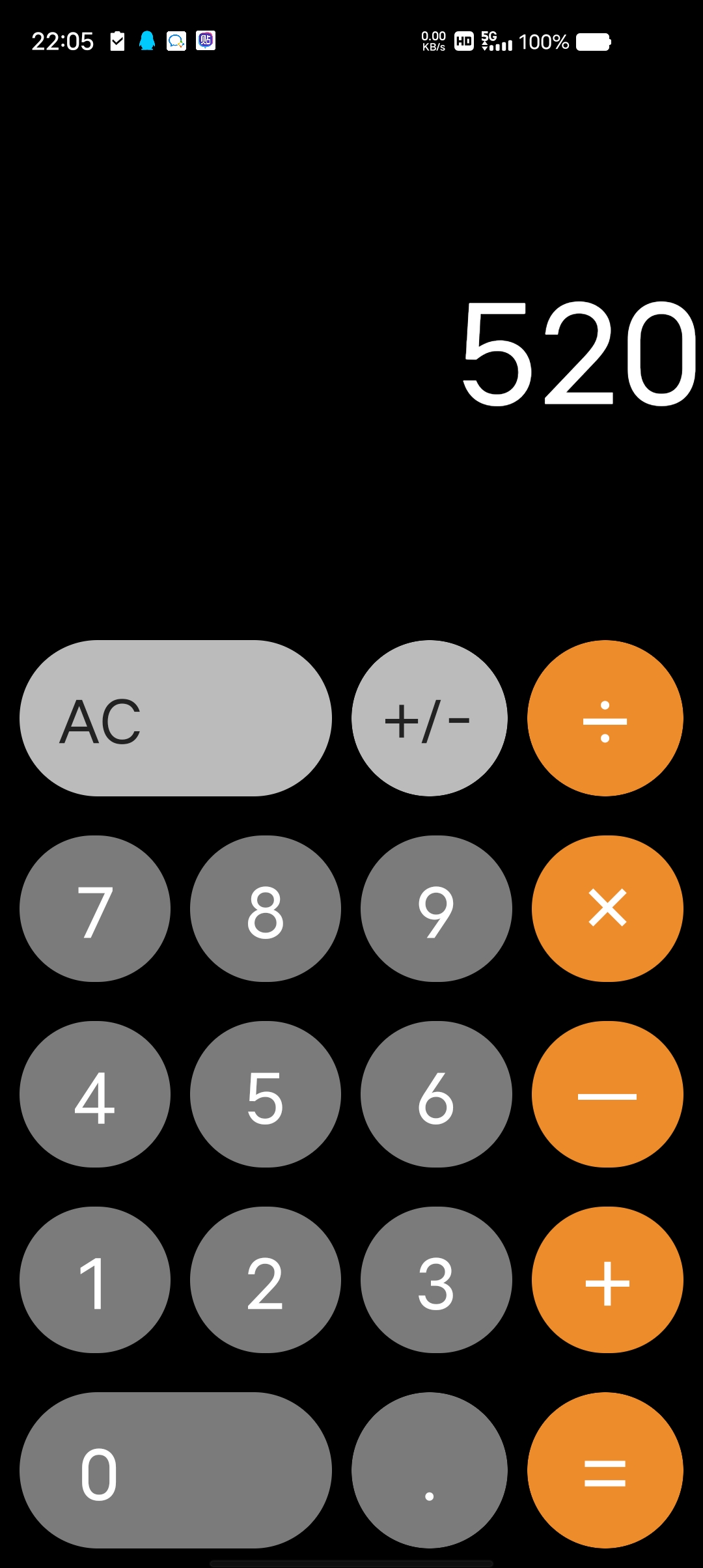
Task: Calculate the result with equals
Action: coord(605,1470)
